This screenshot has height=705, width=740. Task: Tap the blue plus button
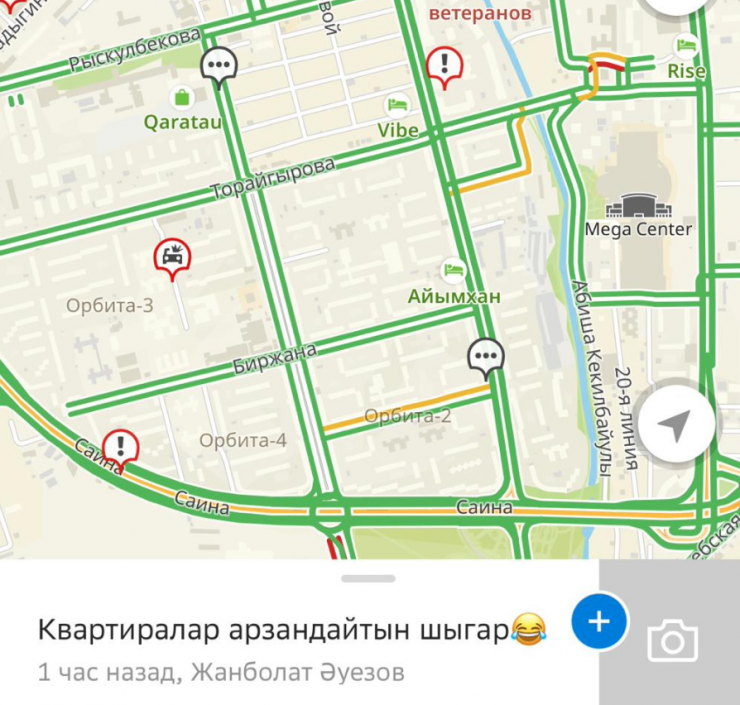598,622
